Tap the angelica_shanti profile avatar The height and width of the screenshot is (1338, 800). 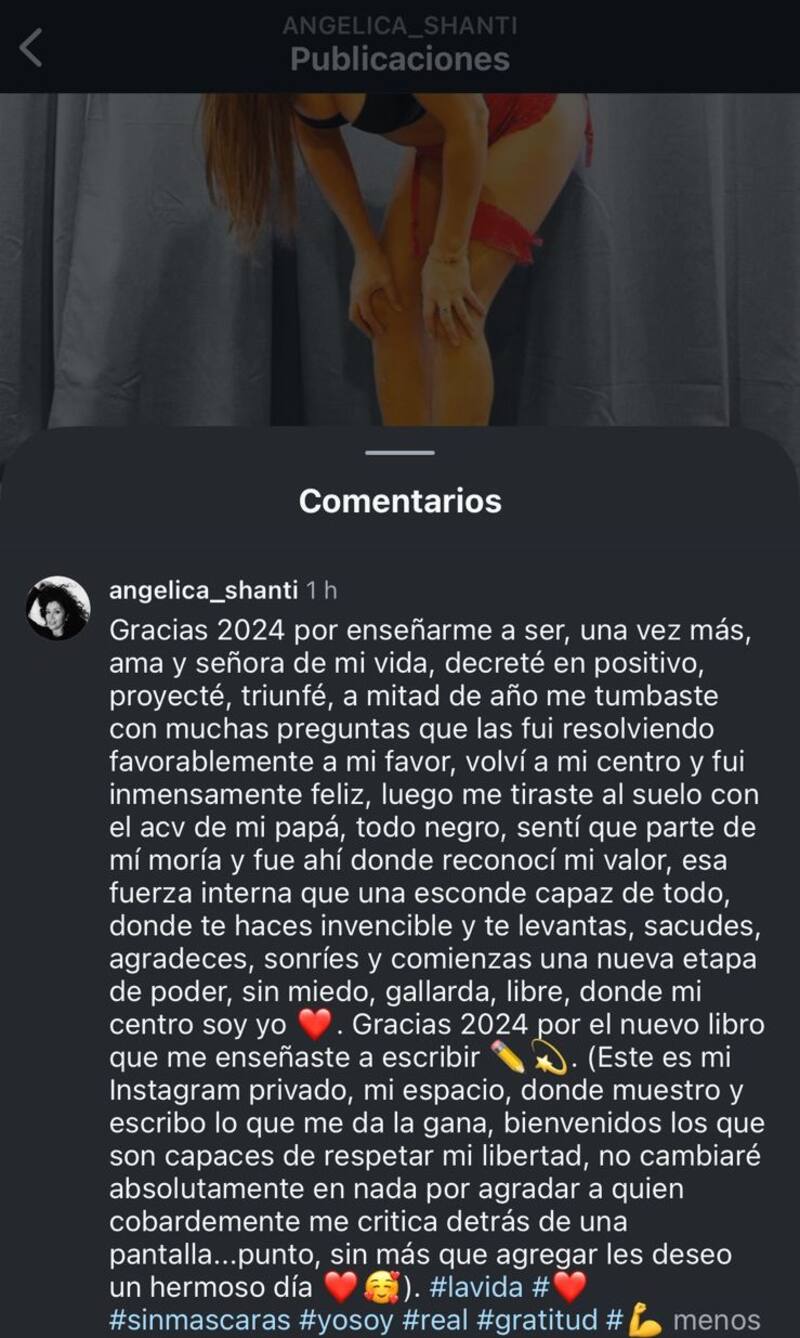pos(55,598)
